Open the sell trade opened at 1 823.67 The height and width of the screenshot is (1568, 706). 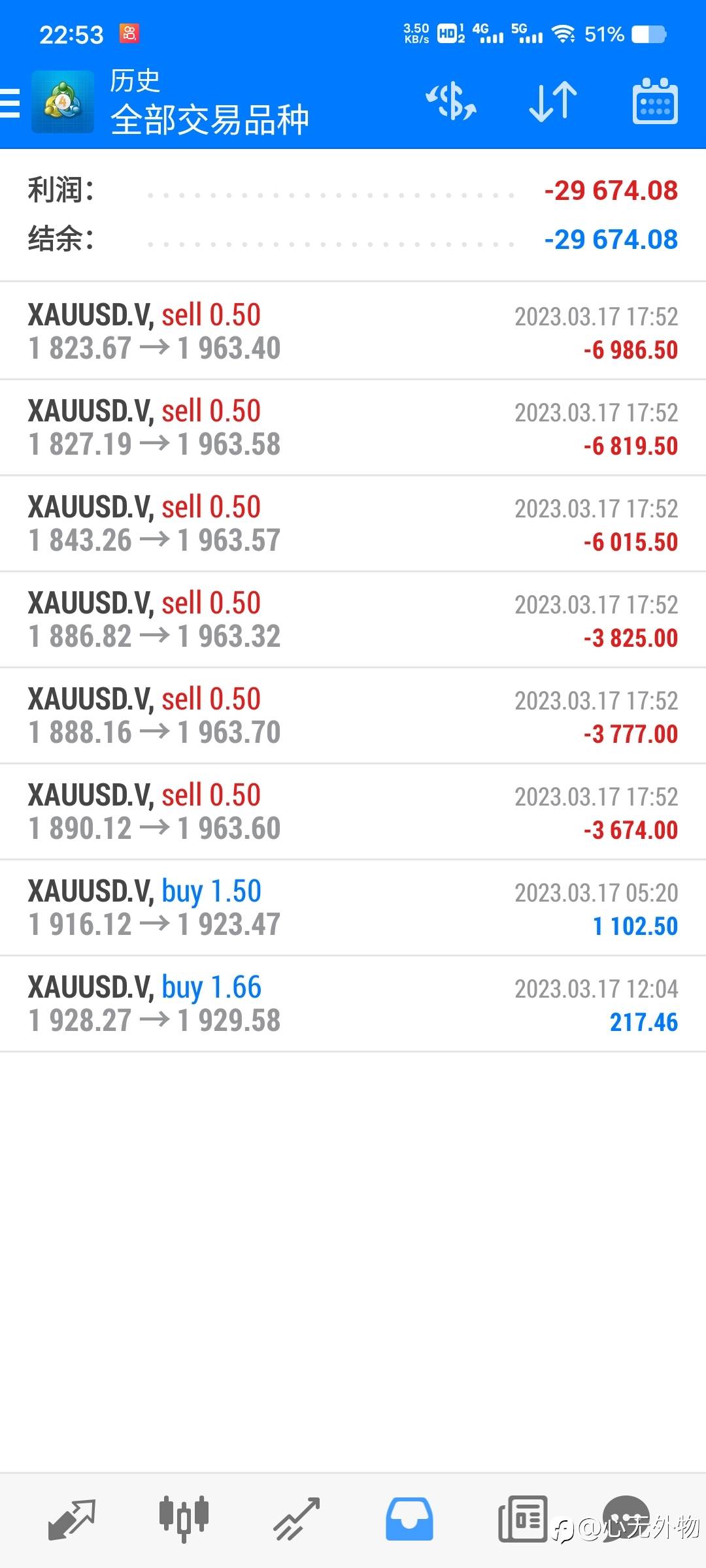[x=353, y=331]
